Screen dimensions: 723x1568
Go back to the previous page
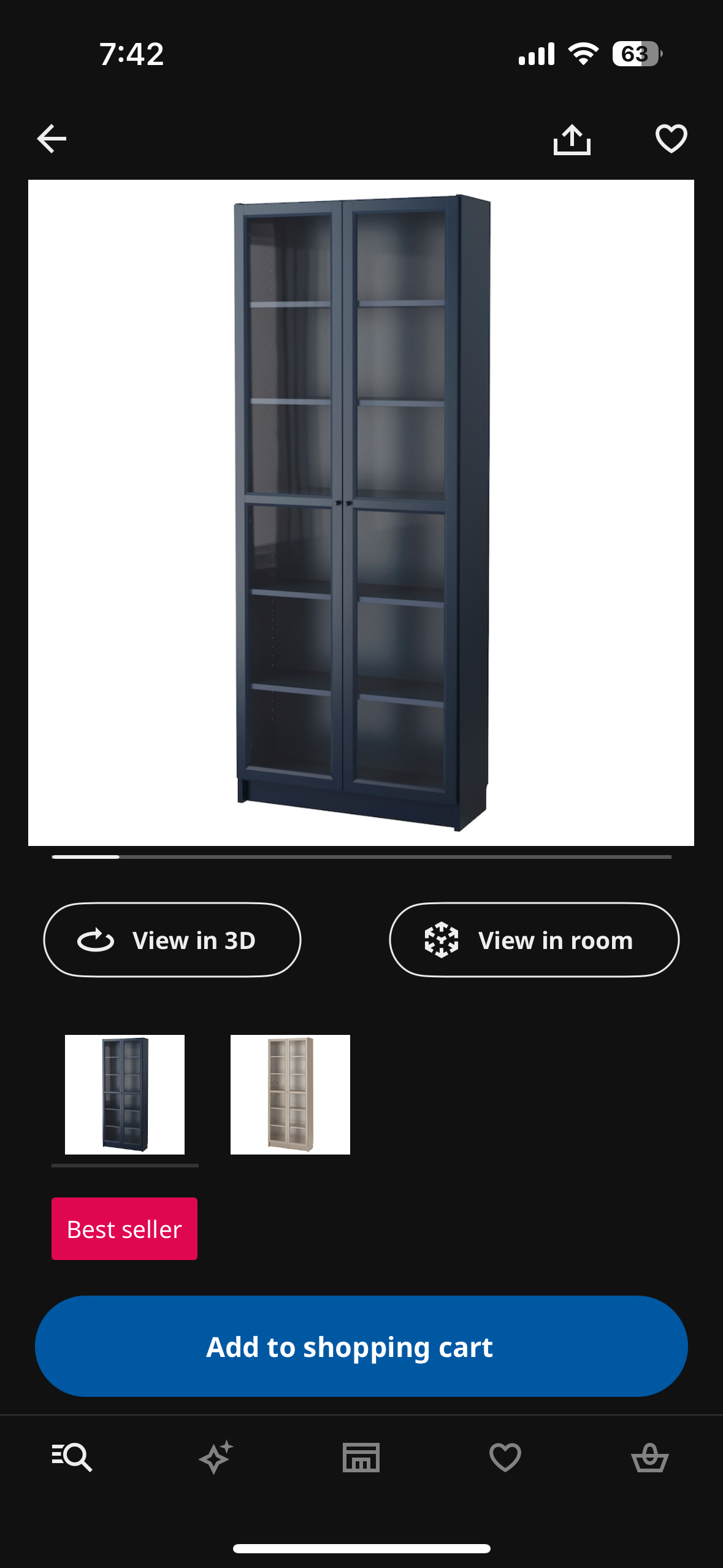click(x=52, y=139)
